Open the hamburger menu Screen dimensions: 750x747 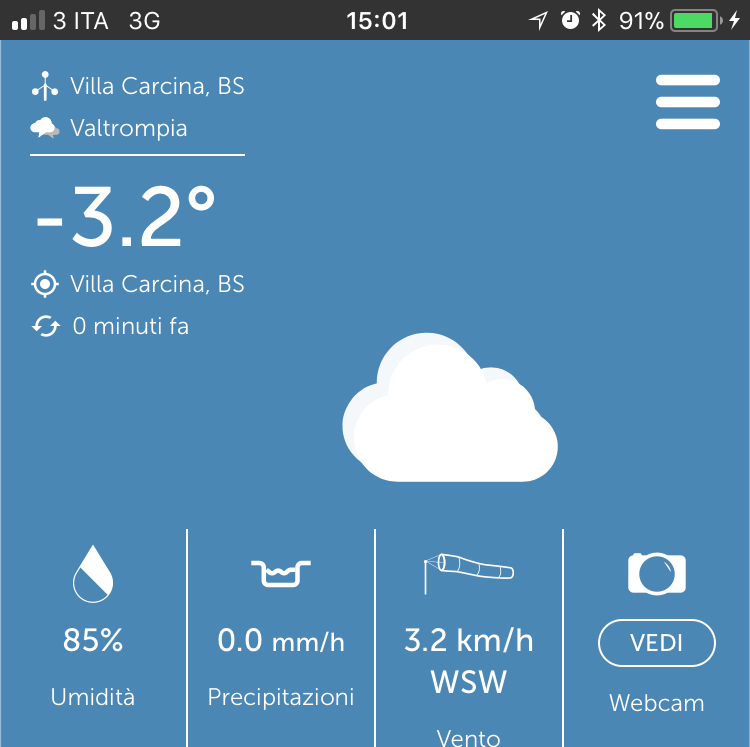click(687, 102)
